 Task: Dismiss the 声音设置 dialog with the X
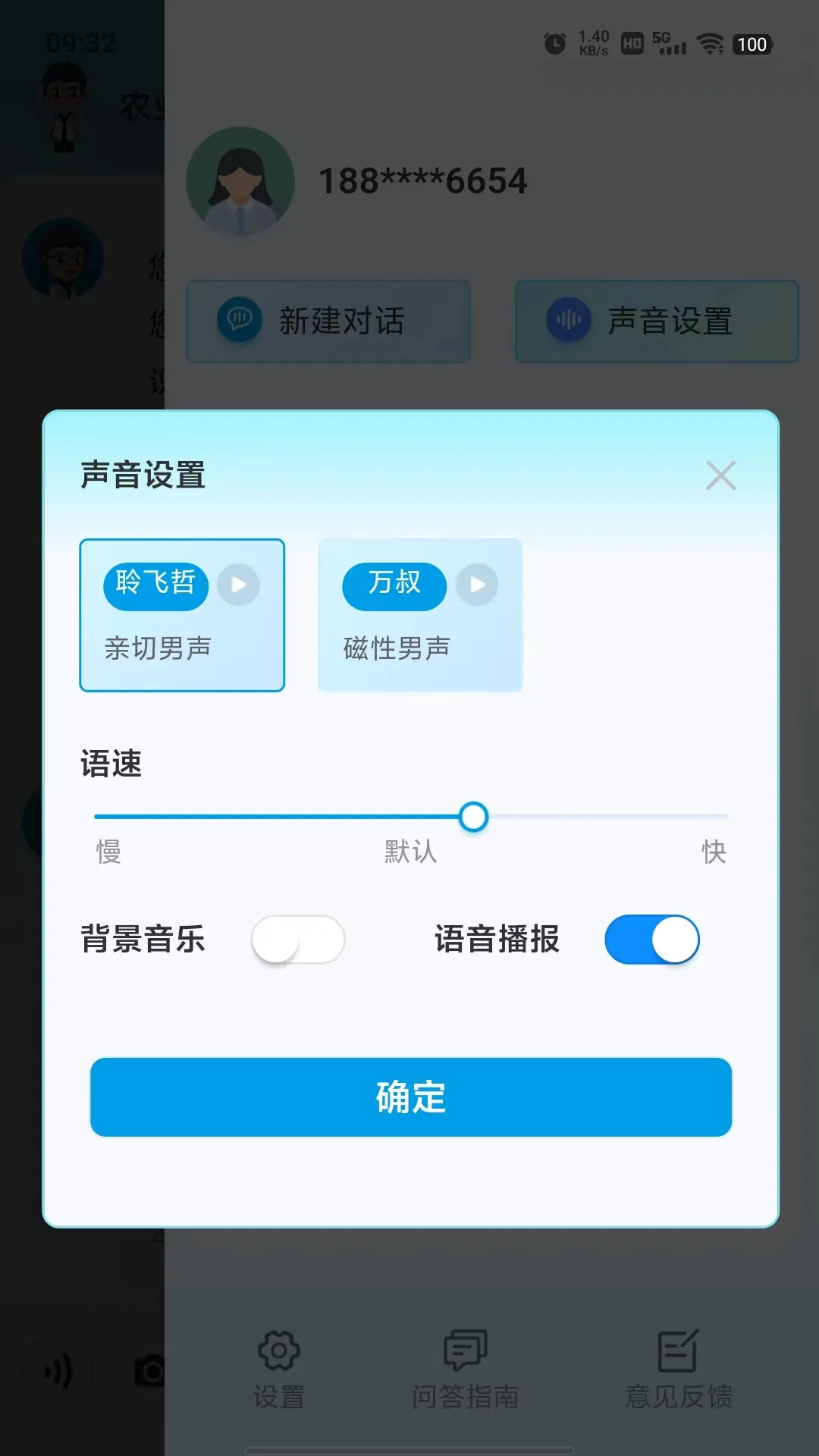721,475
